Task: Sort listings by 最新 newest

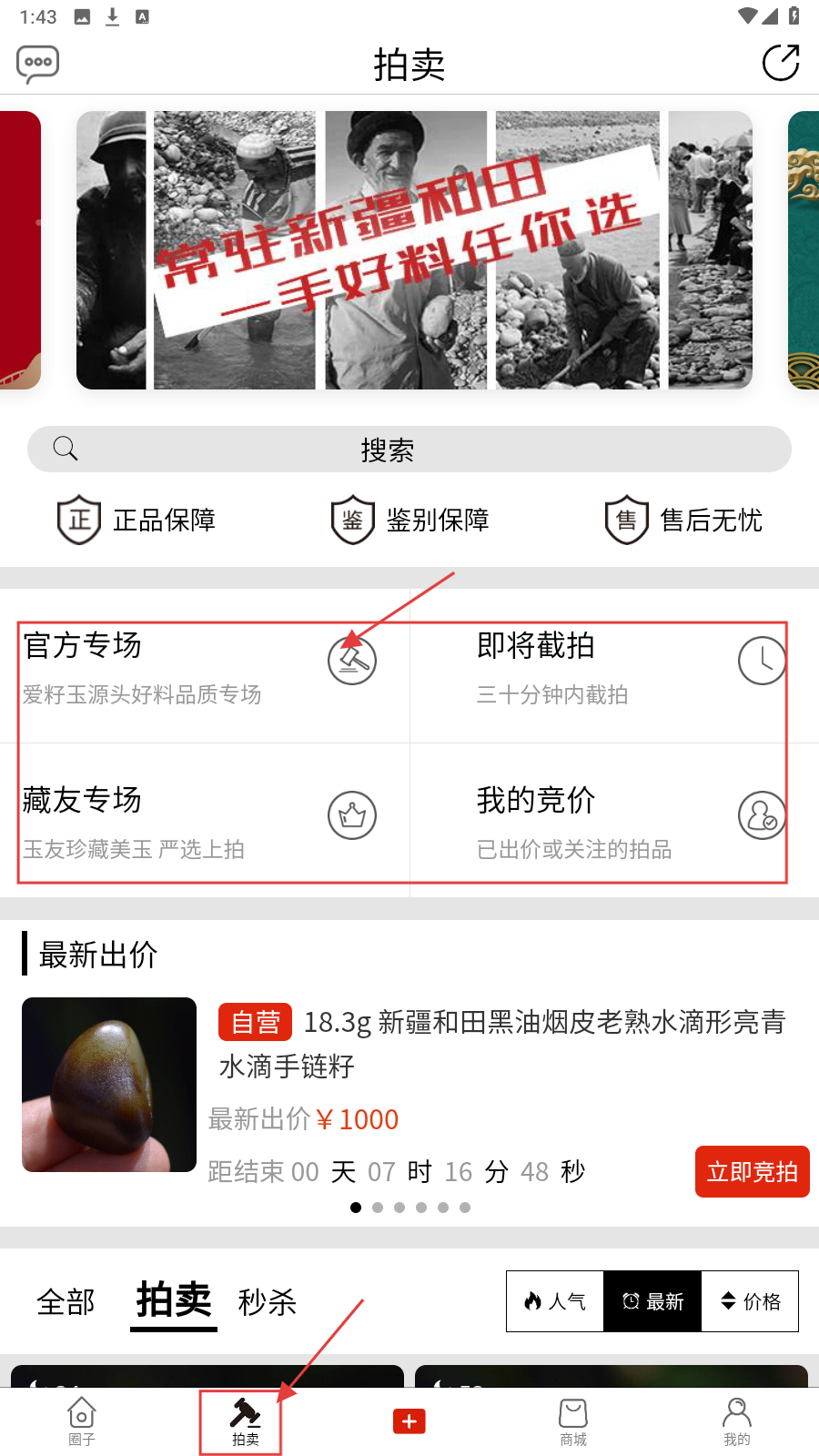Action: tap(652, 1301)
